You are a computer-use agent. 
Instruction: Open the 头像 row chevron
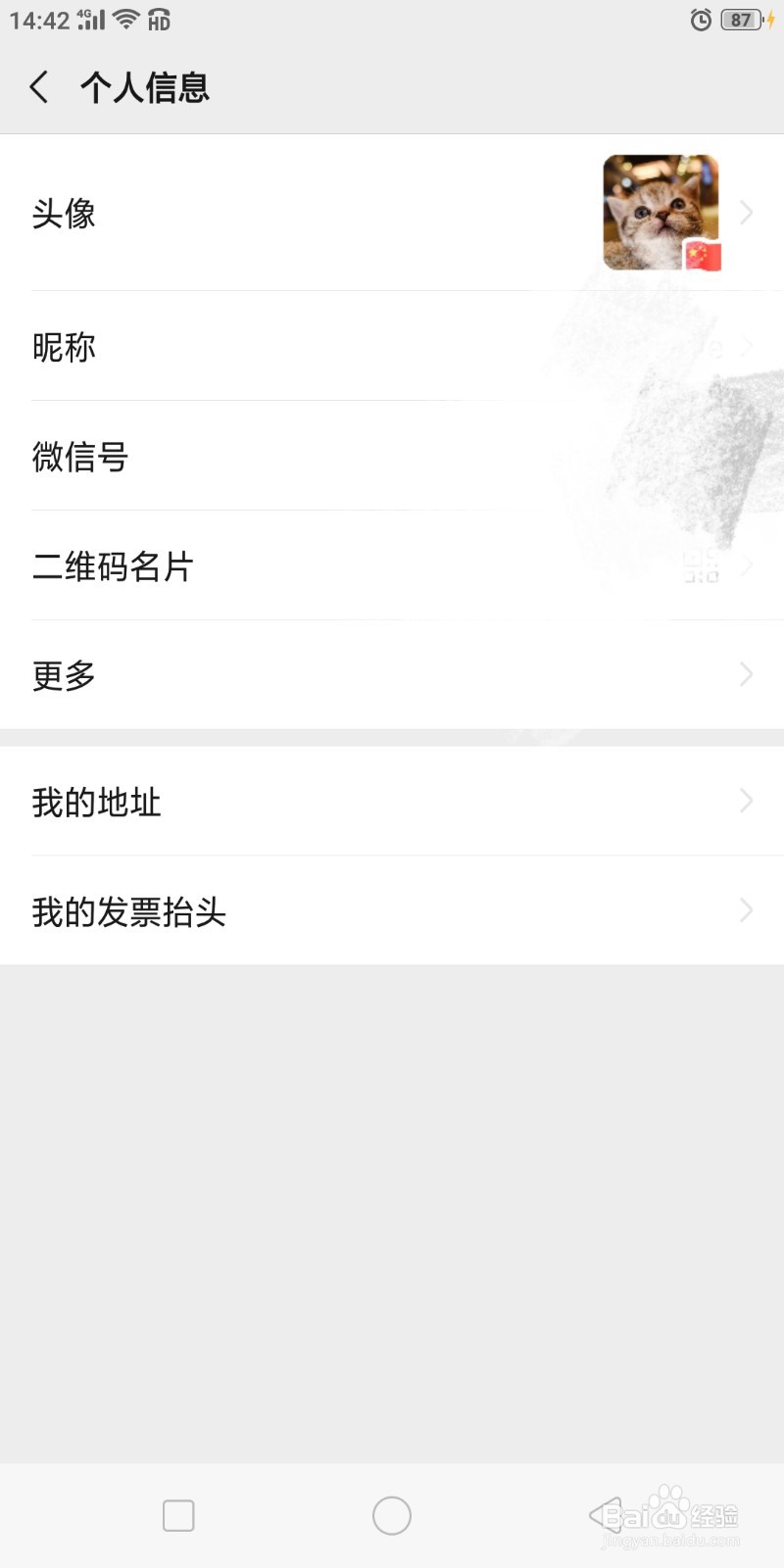(746, 214)
